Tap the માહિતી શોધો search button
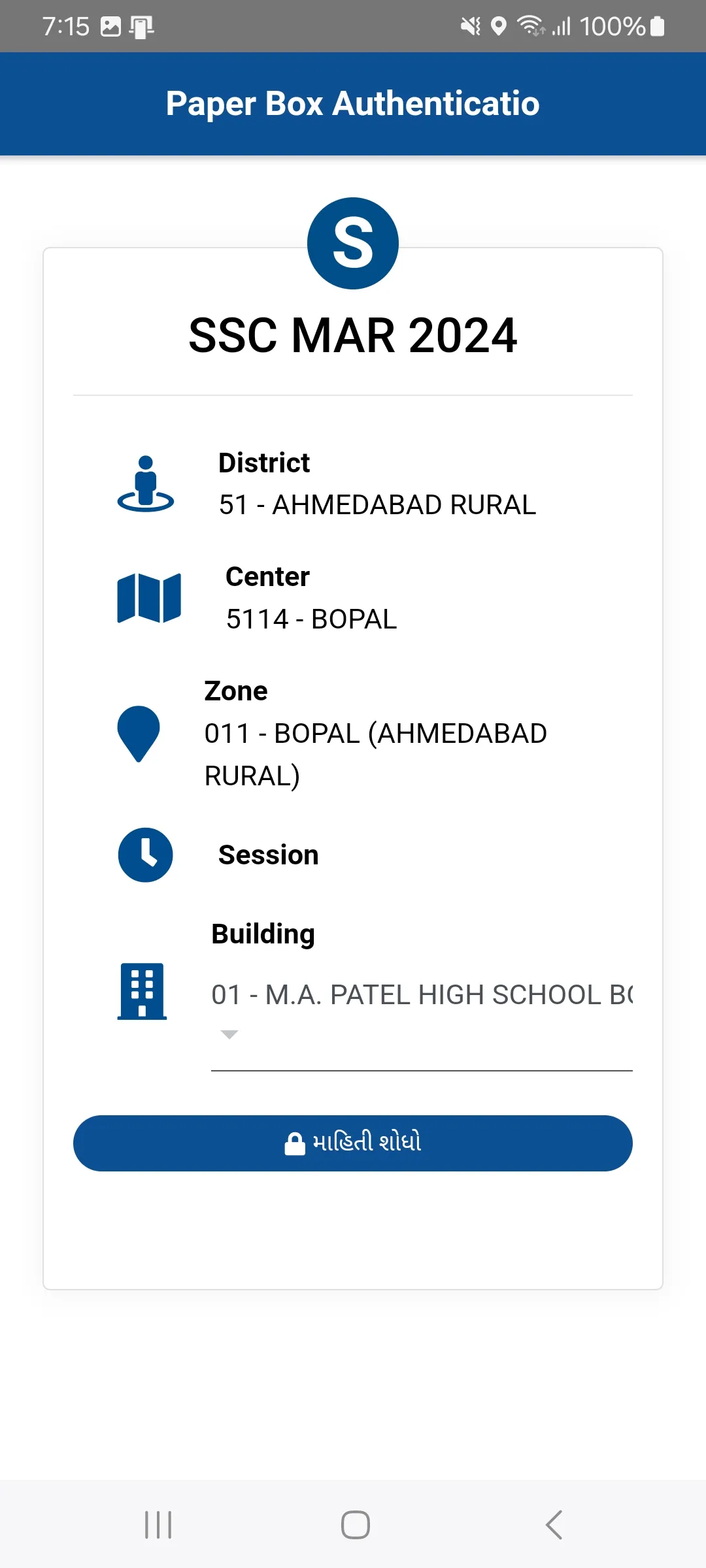Viewport: 706px width, 1568px height. click(353, 1143)
